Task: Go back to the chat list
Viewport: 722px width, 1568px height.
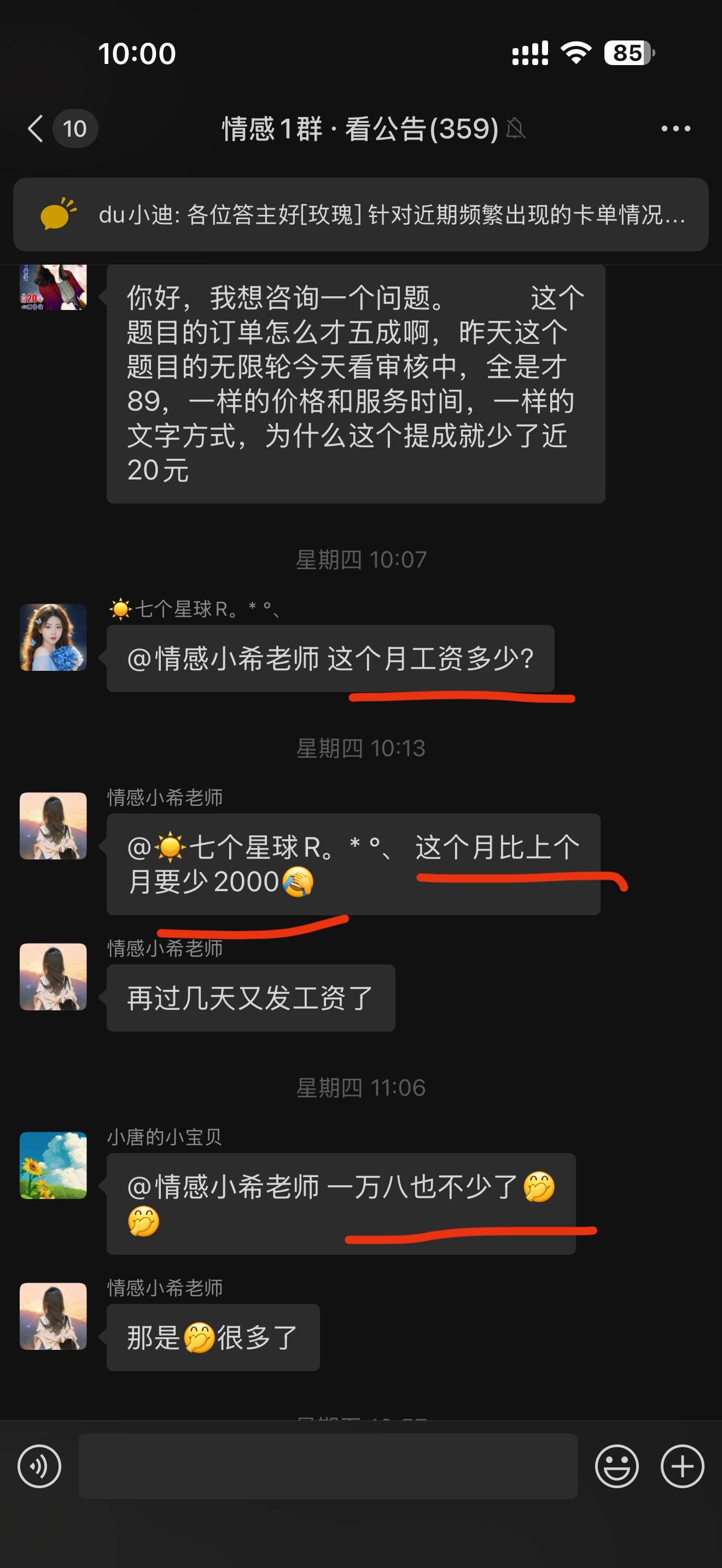Action: click(37, 128)
